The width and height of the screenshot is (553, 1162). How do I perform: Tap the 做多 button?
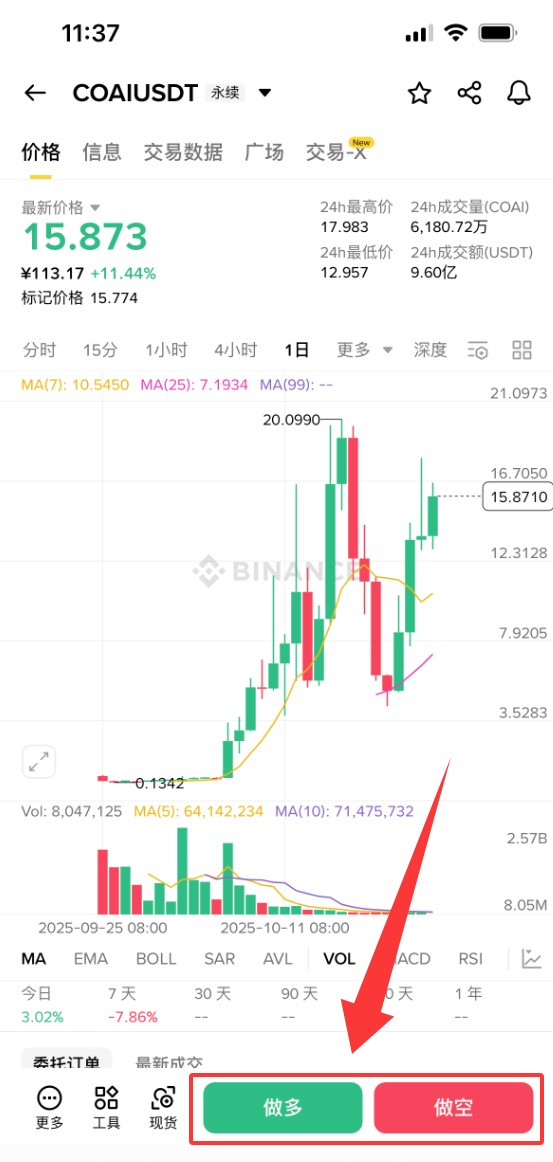[x=282, y=1108]
